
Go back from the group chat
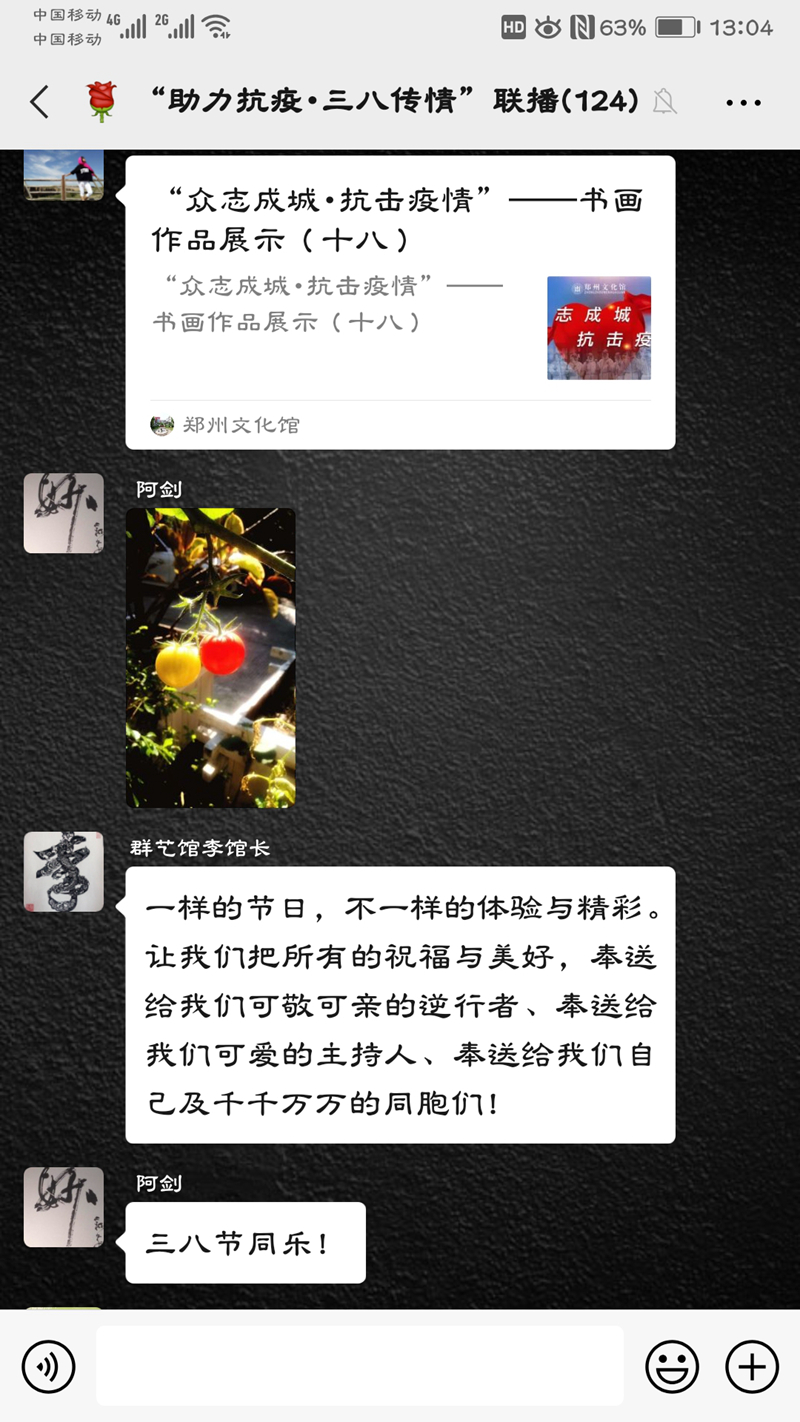coord(40,102)
